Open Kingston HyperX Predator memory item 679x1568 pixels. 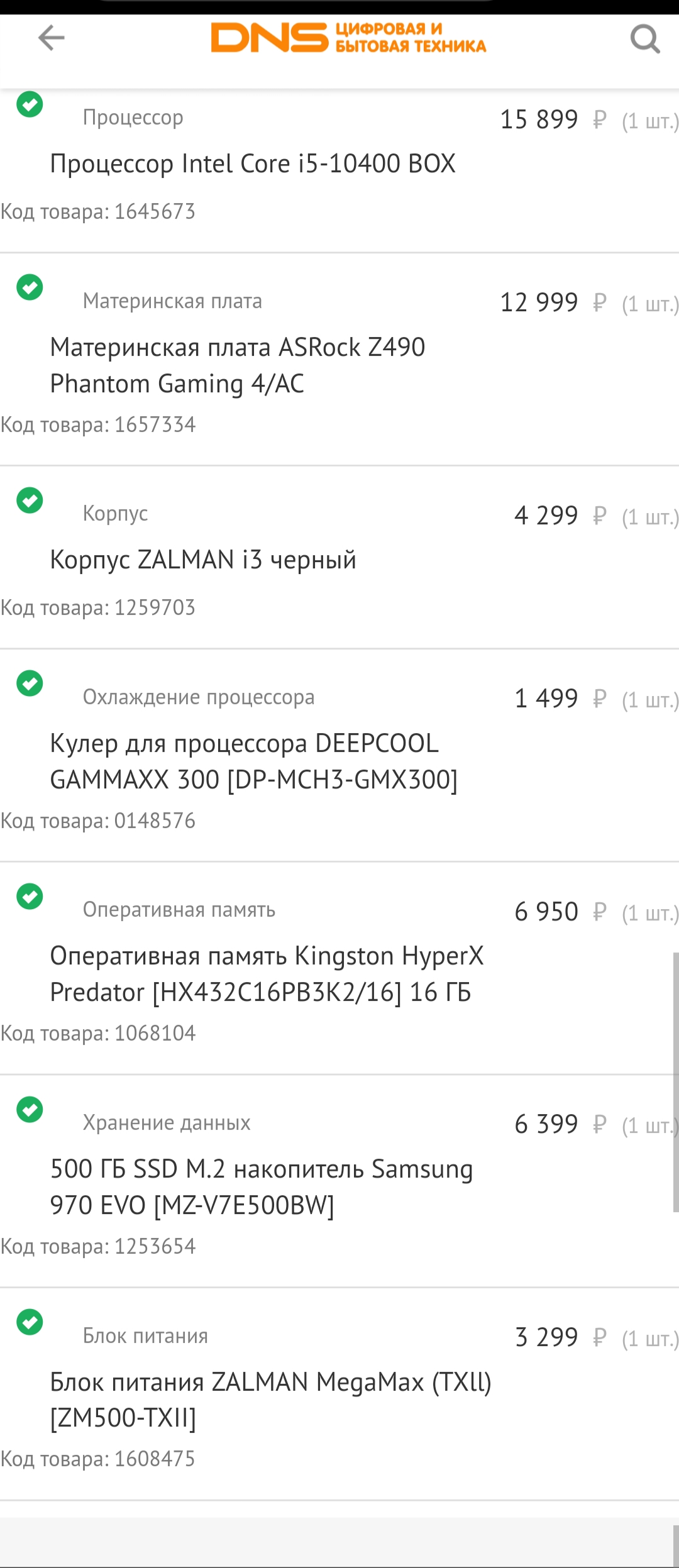(267, 974)
